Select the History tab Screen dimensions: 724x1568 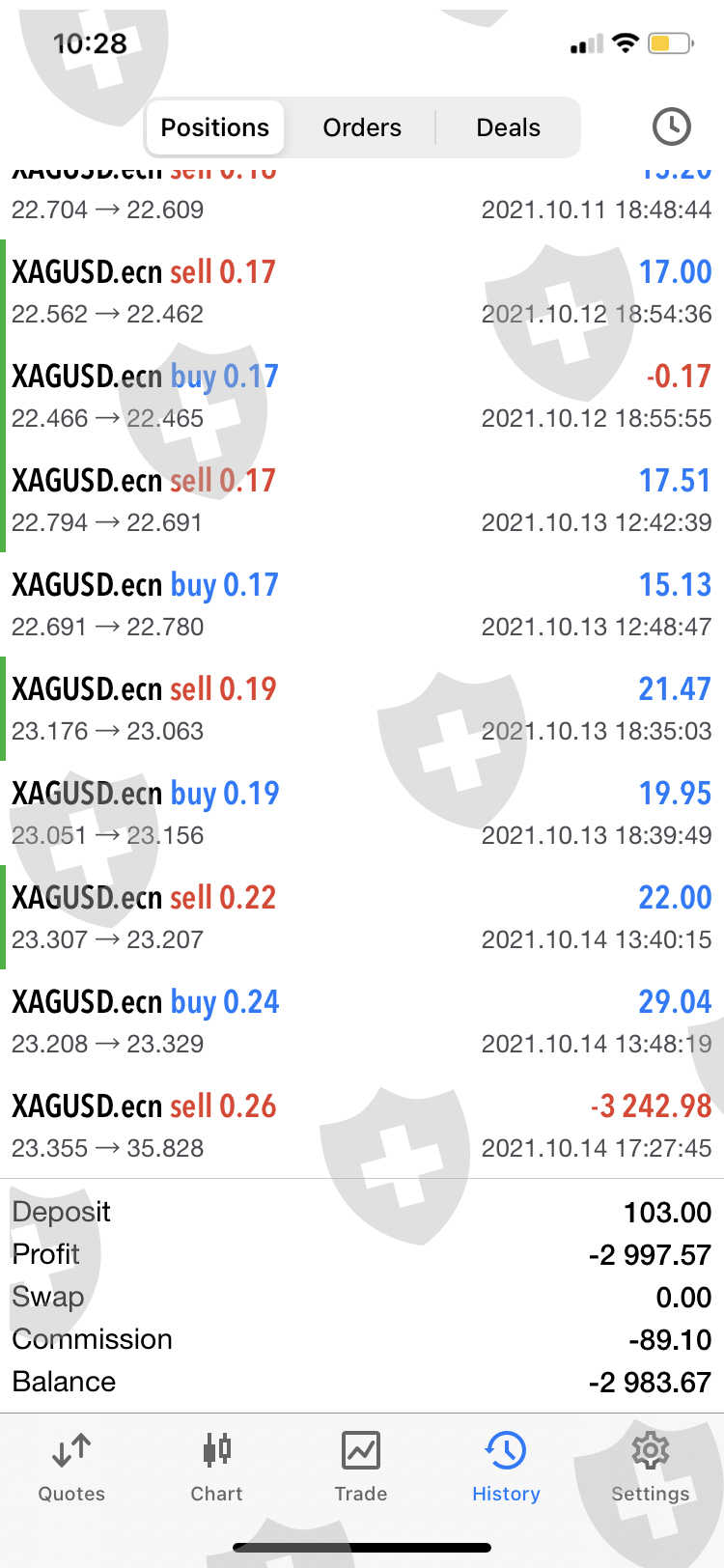506,1467
